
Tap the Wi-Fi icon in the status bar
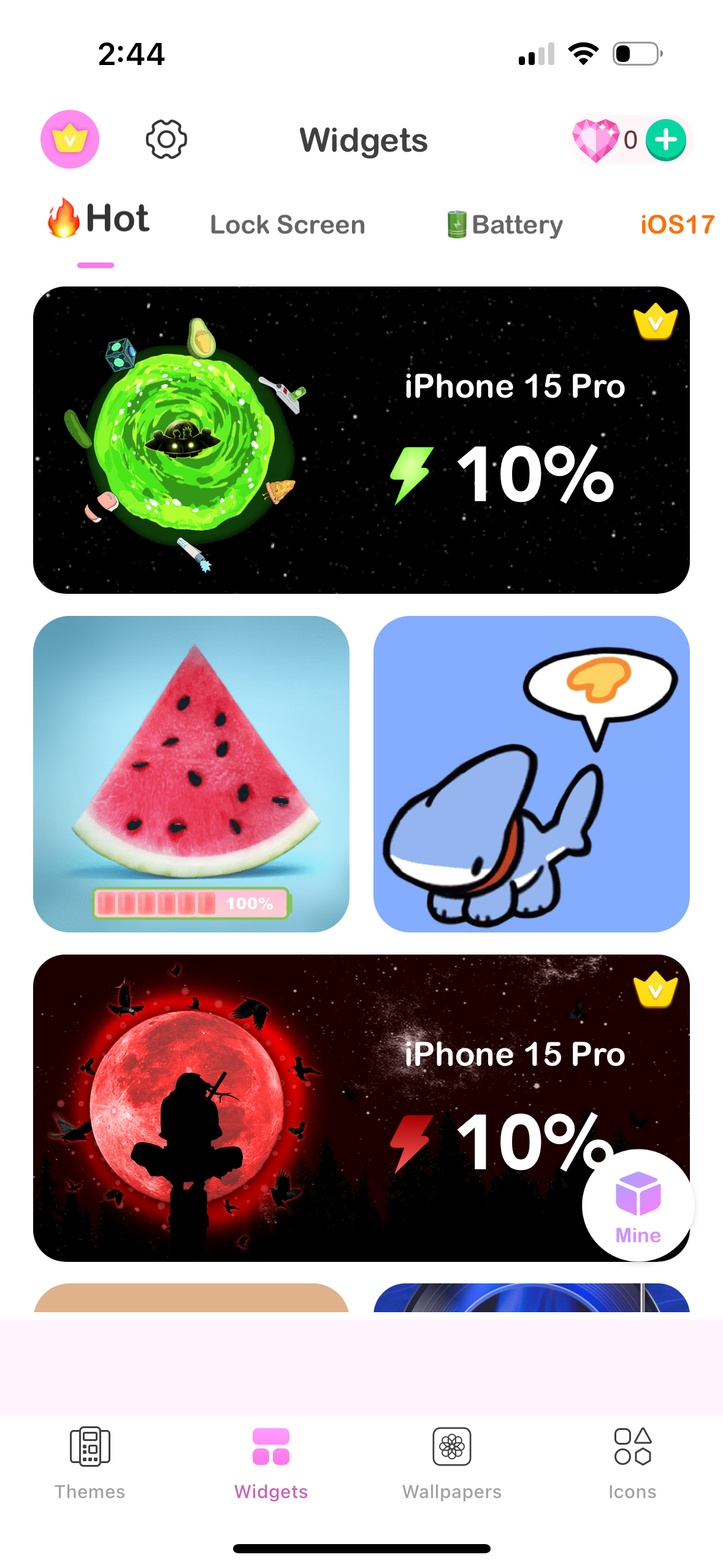[x=583, y=54]
